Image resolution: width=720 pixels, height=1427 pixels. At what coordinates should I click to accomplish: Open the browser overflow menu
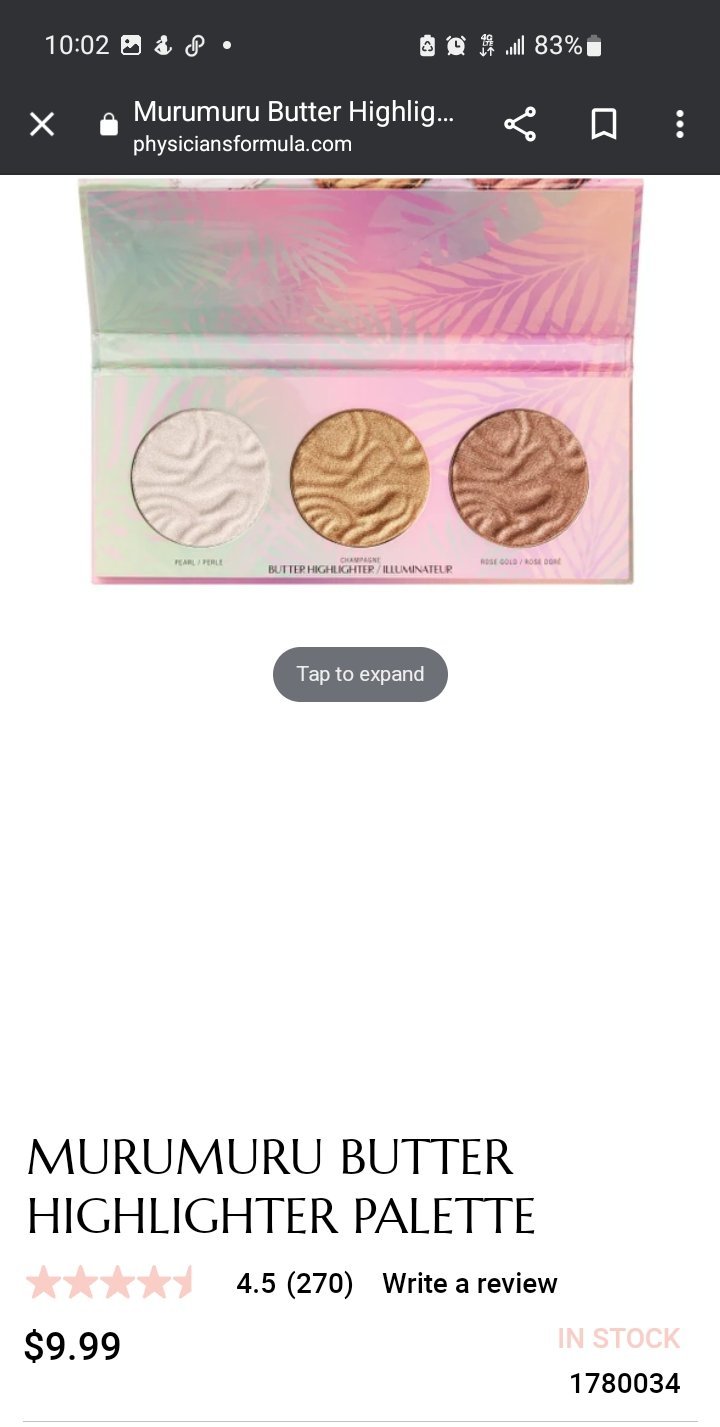tap(680, 125)
